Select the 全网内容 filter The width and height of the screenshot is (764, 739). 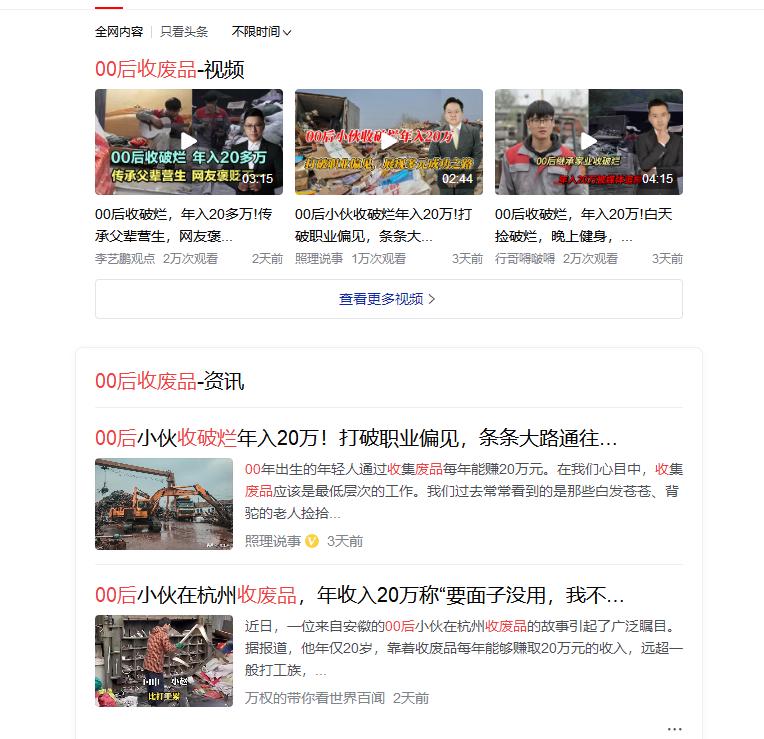point(119,32)
